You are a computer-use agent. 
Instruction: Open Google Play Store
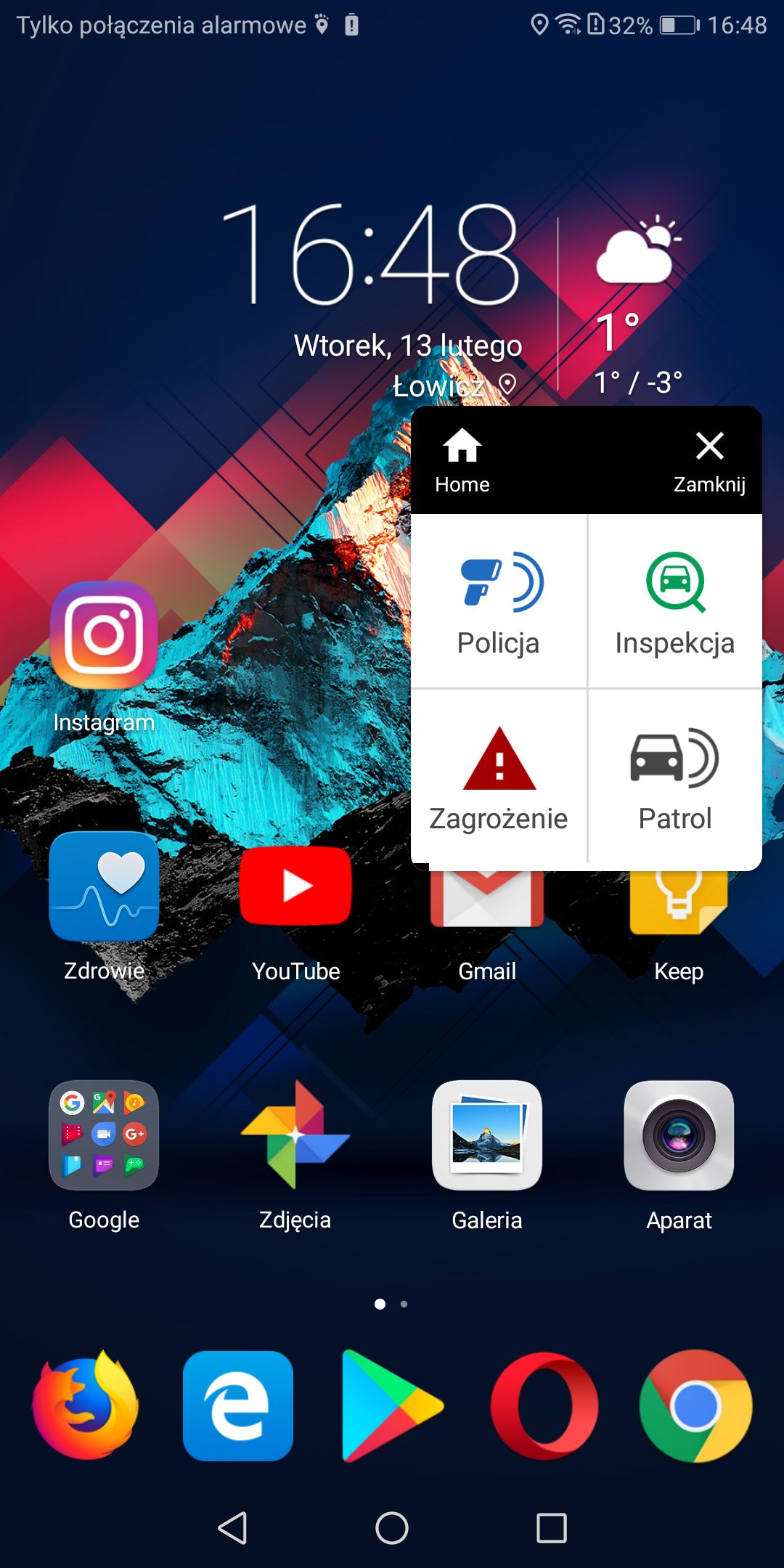coord(392,1405)
